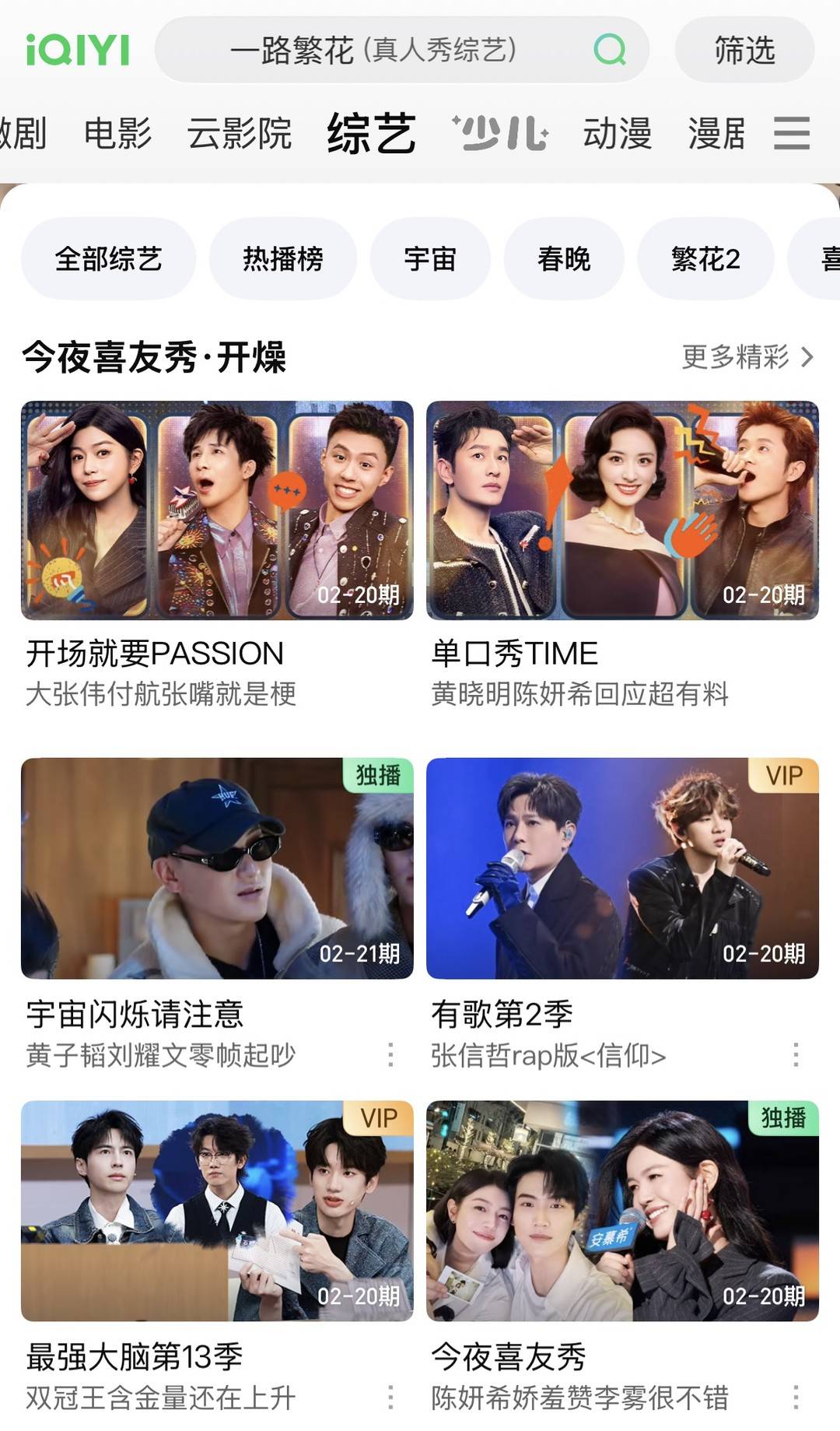840x1431 pixels.
Task: Open the 筛选 filter button
Action: tap(744, 50)
